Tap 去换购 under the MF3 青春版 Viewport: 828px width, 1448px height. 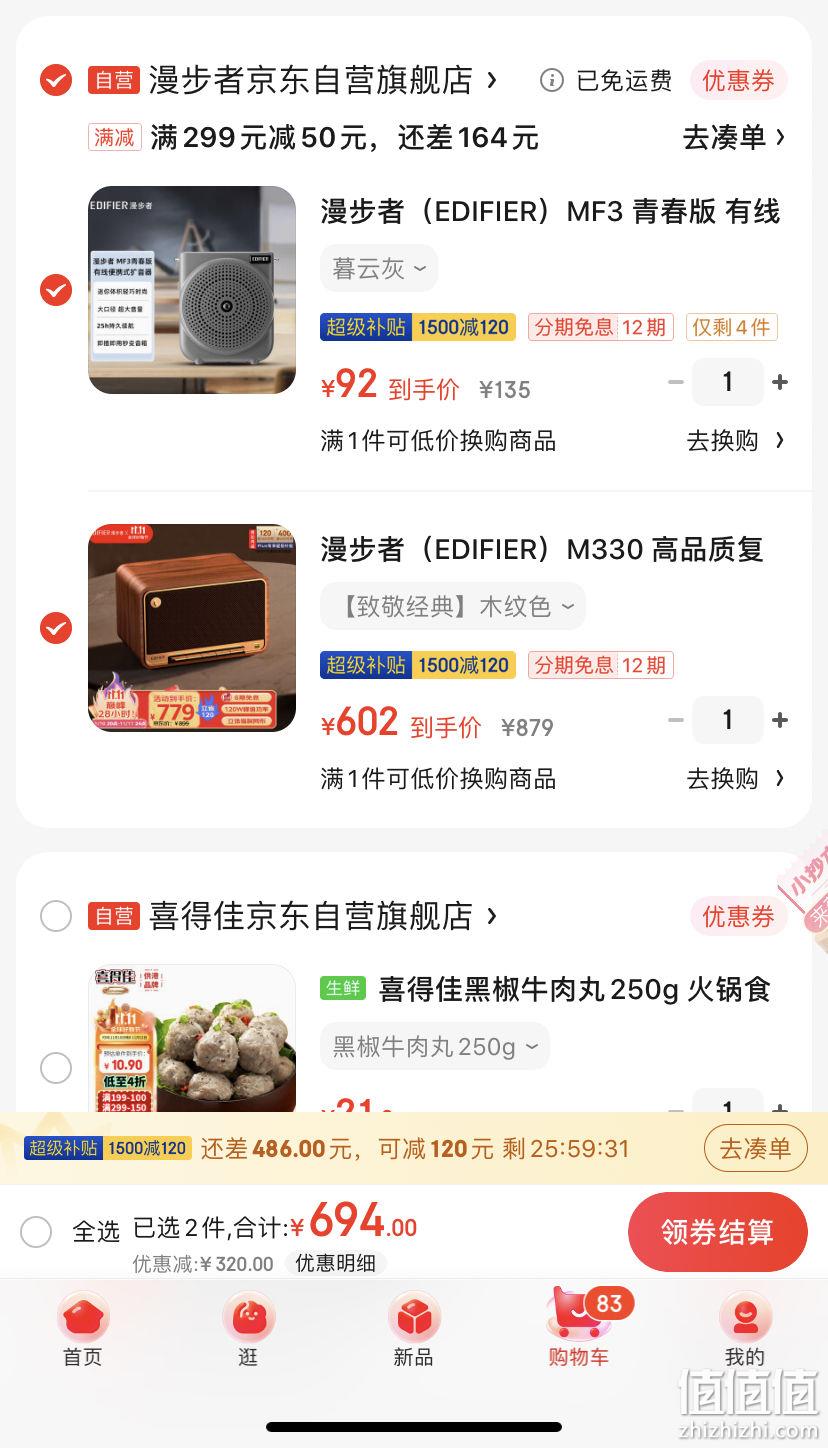[735, 441]
